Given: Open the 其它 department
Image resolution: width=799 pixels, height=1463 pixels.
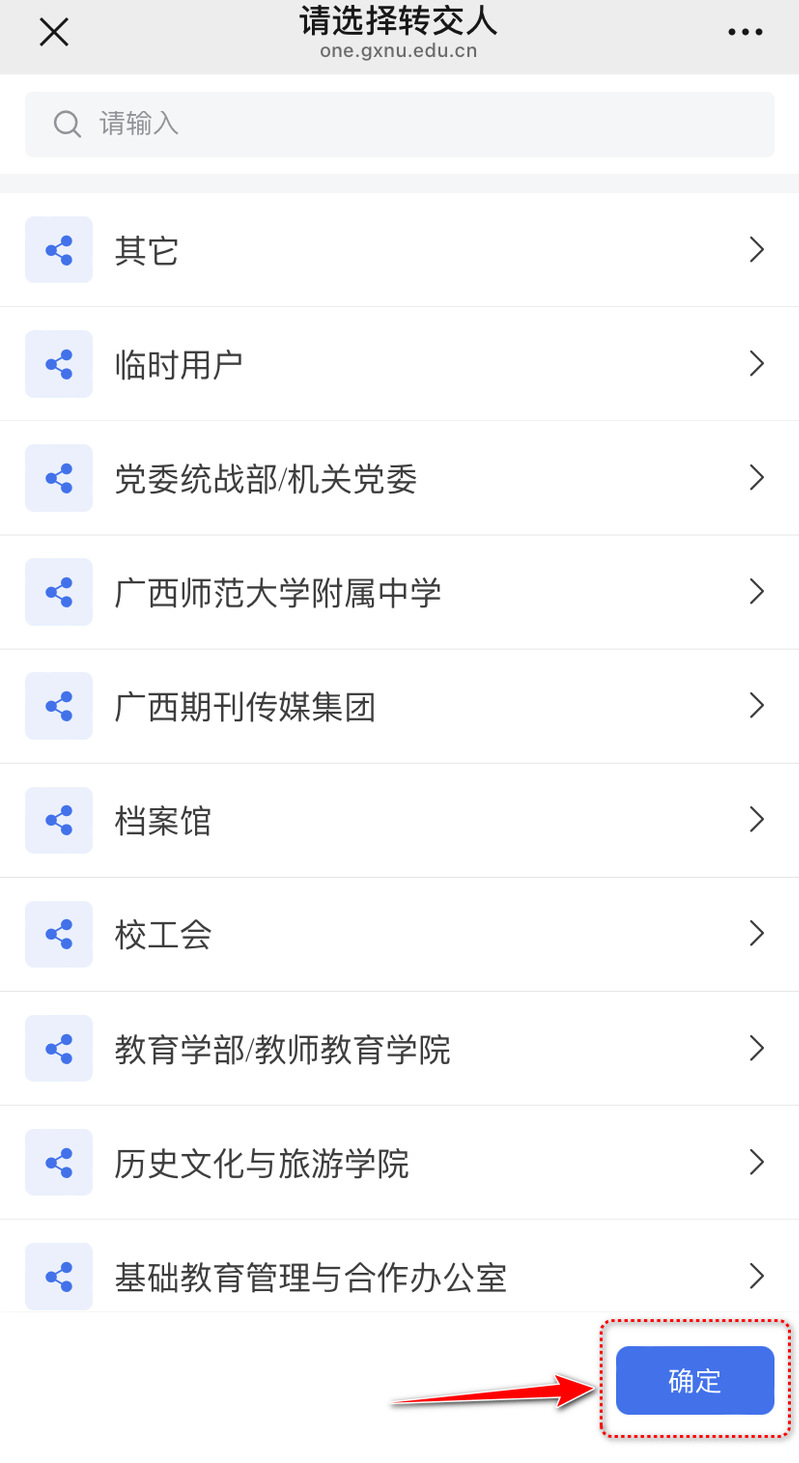Looking at the screenshot, I should pyautogui.click(x=400, y=250).
